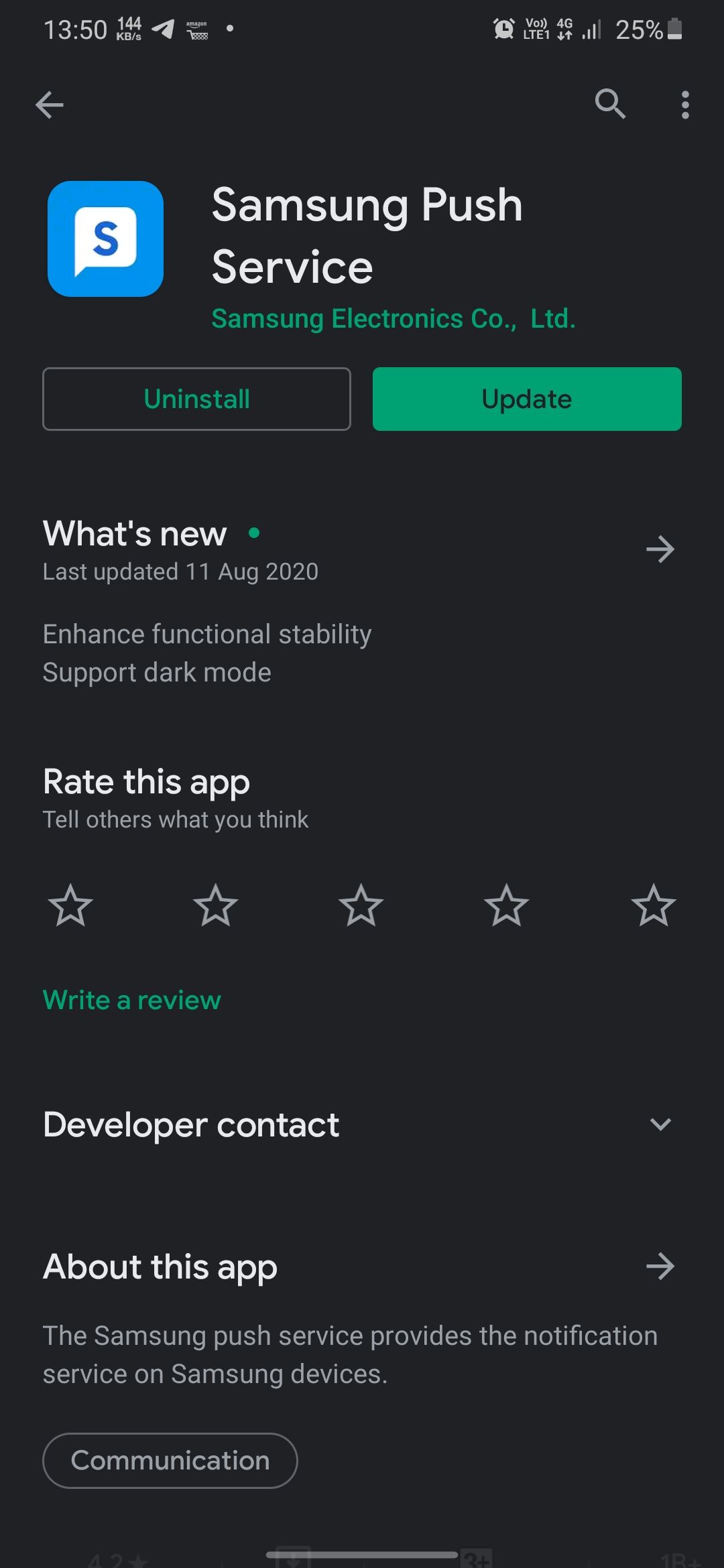Screen dimensions: 724x1568
Task: Open the About this app details arrow
Action: pos(660,1266)
